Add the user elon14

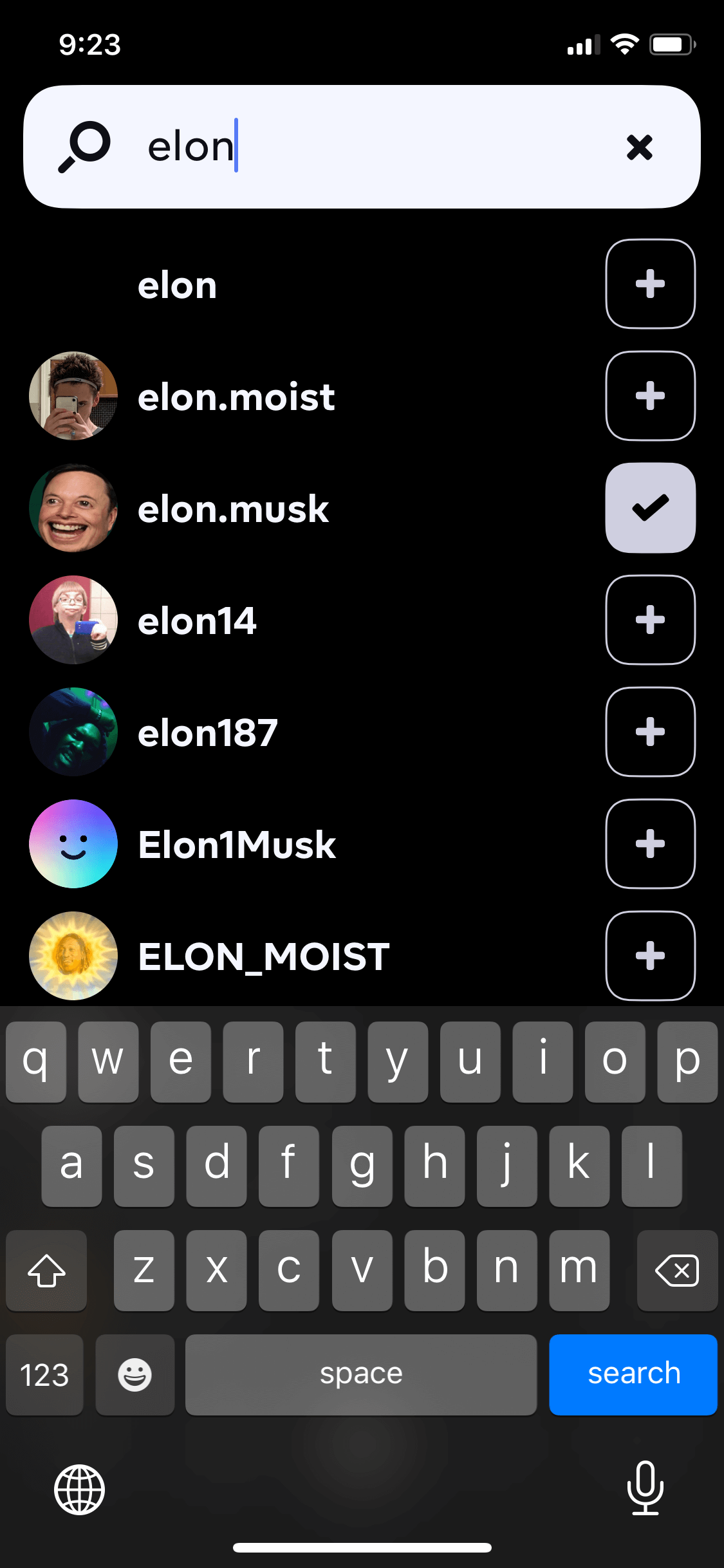coord(650,620)
